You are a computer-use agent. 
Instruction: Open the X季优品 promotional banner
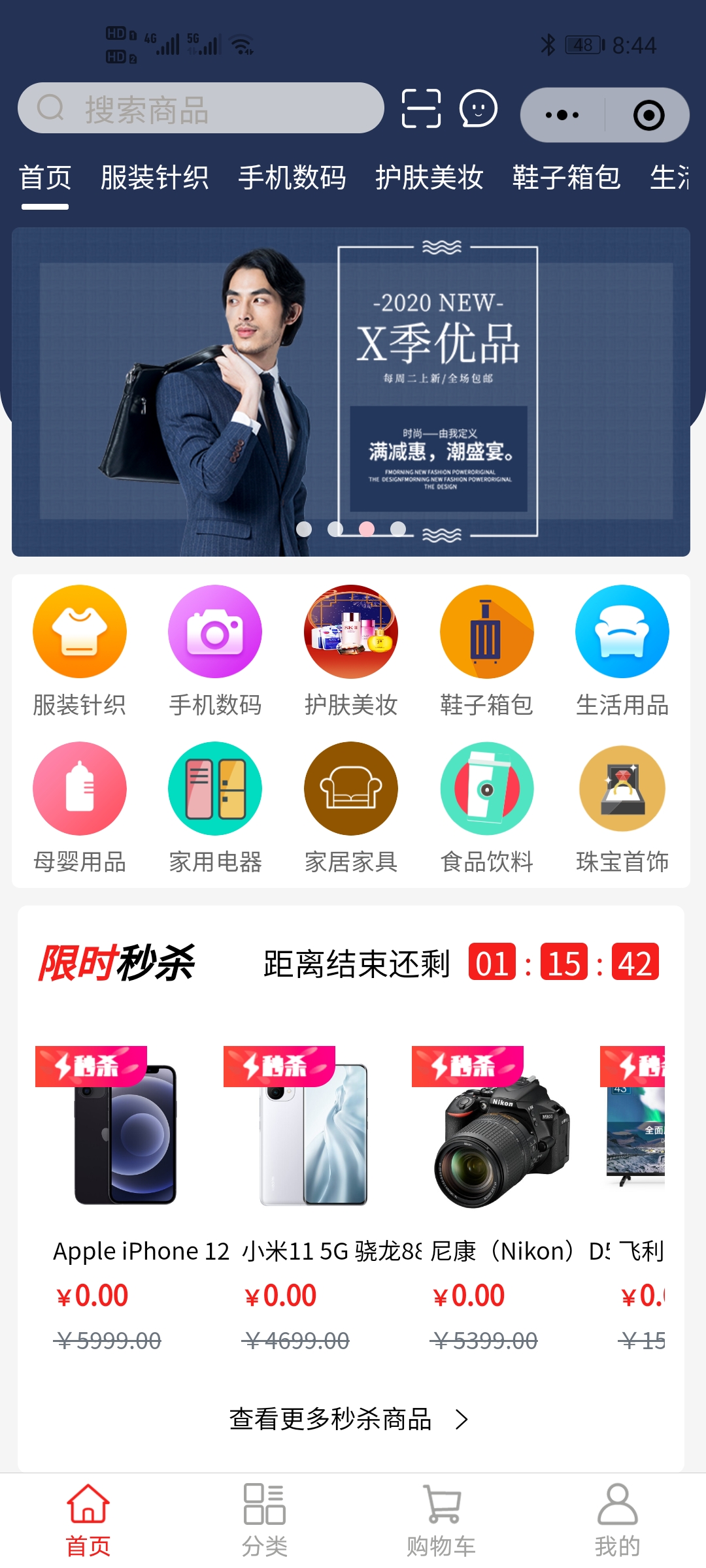(x=351, y=392)
